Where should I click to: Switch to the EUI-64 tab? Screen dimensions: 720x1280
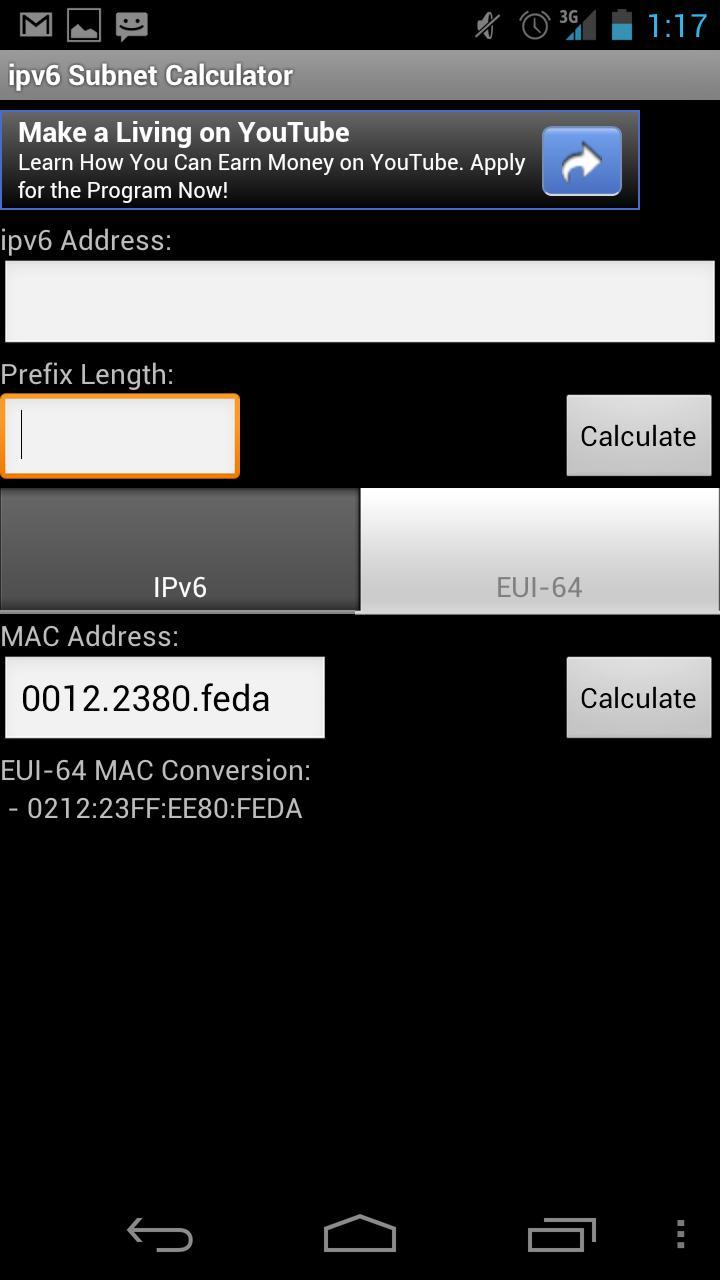pyautogui.click(x=540, y=550)
